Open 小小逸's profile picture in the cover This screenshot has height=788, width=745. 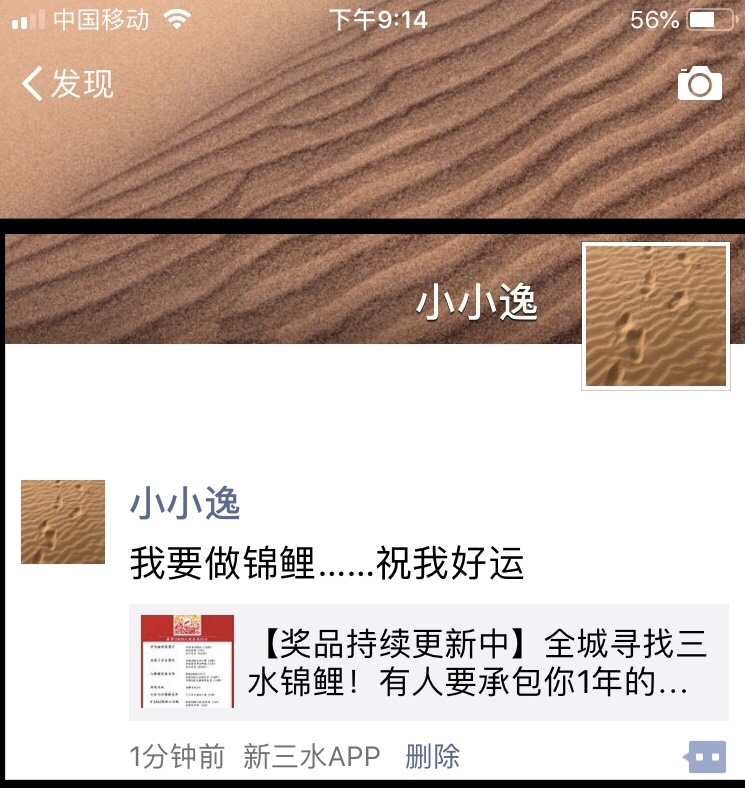click(x=657, y=315)
